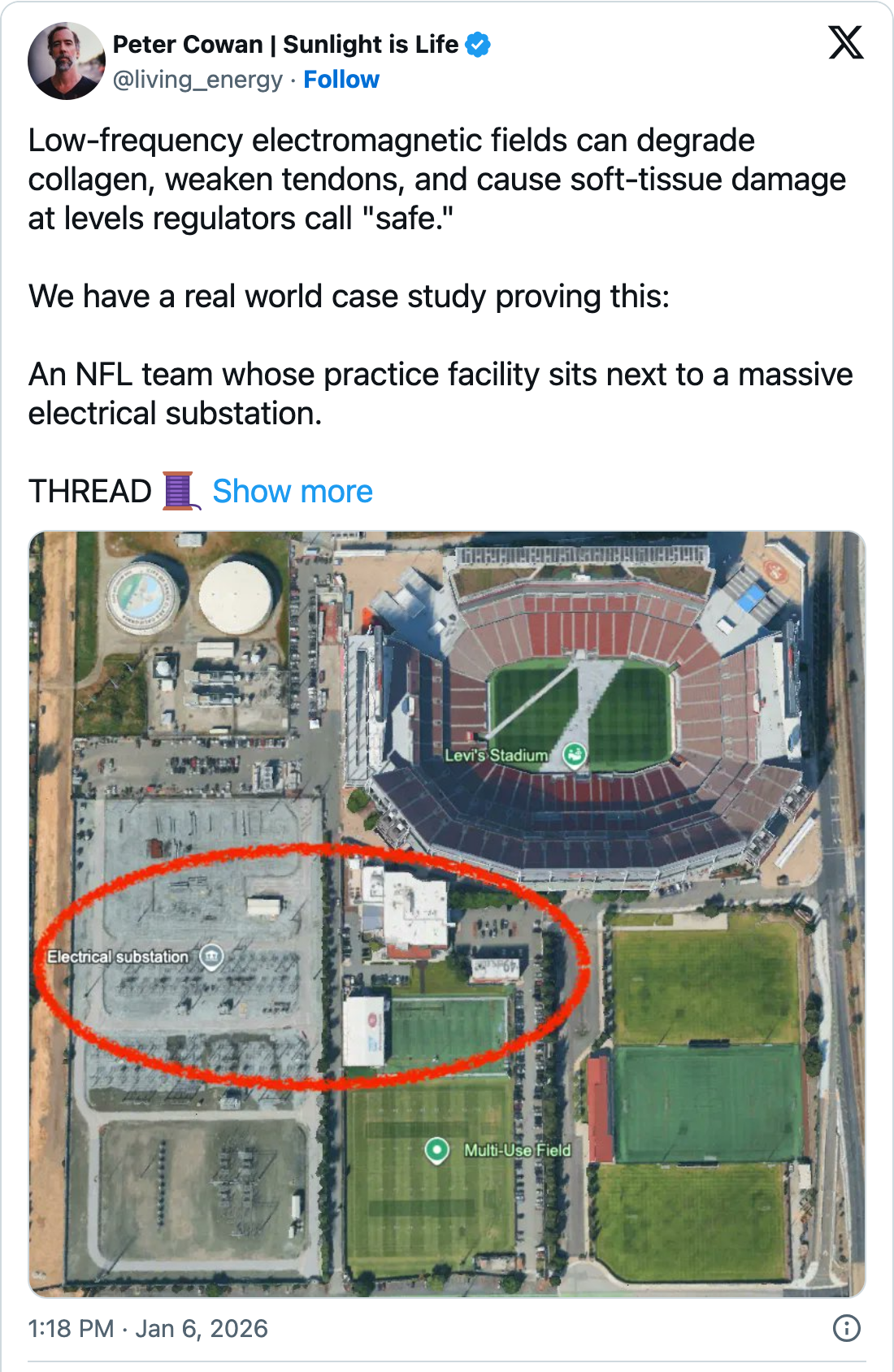Open the X logo
This screenshot has height=1372, width=894.
(x=845, y=42)
